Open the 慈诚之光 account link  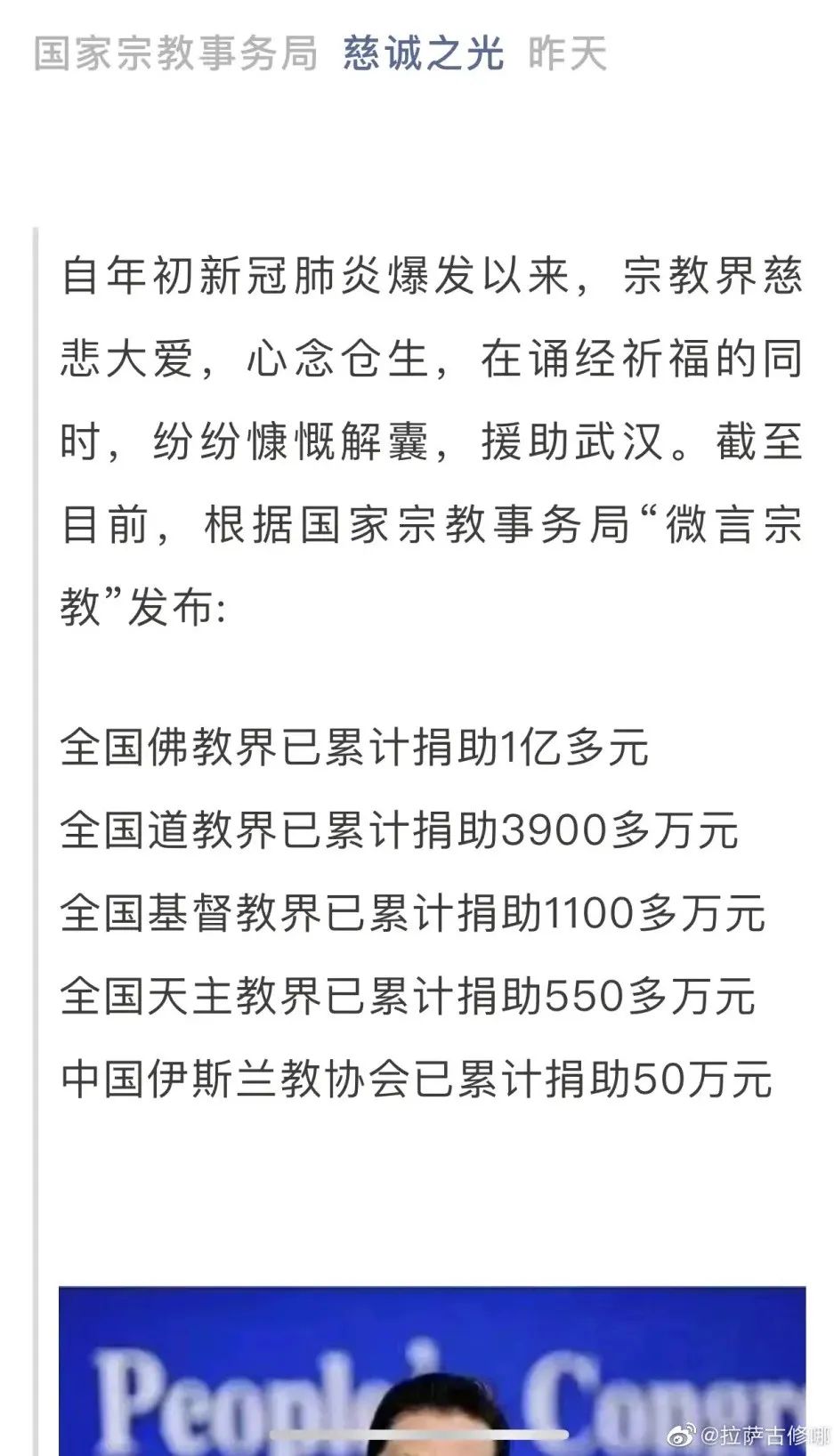coord(424,53)
